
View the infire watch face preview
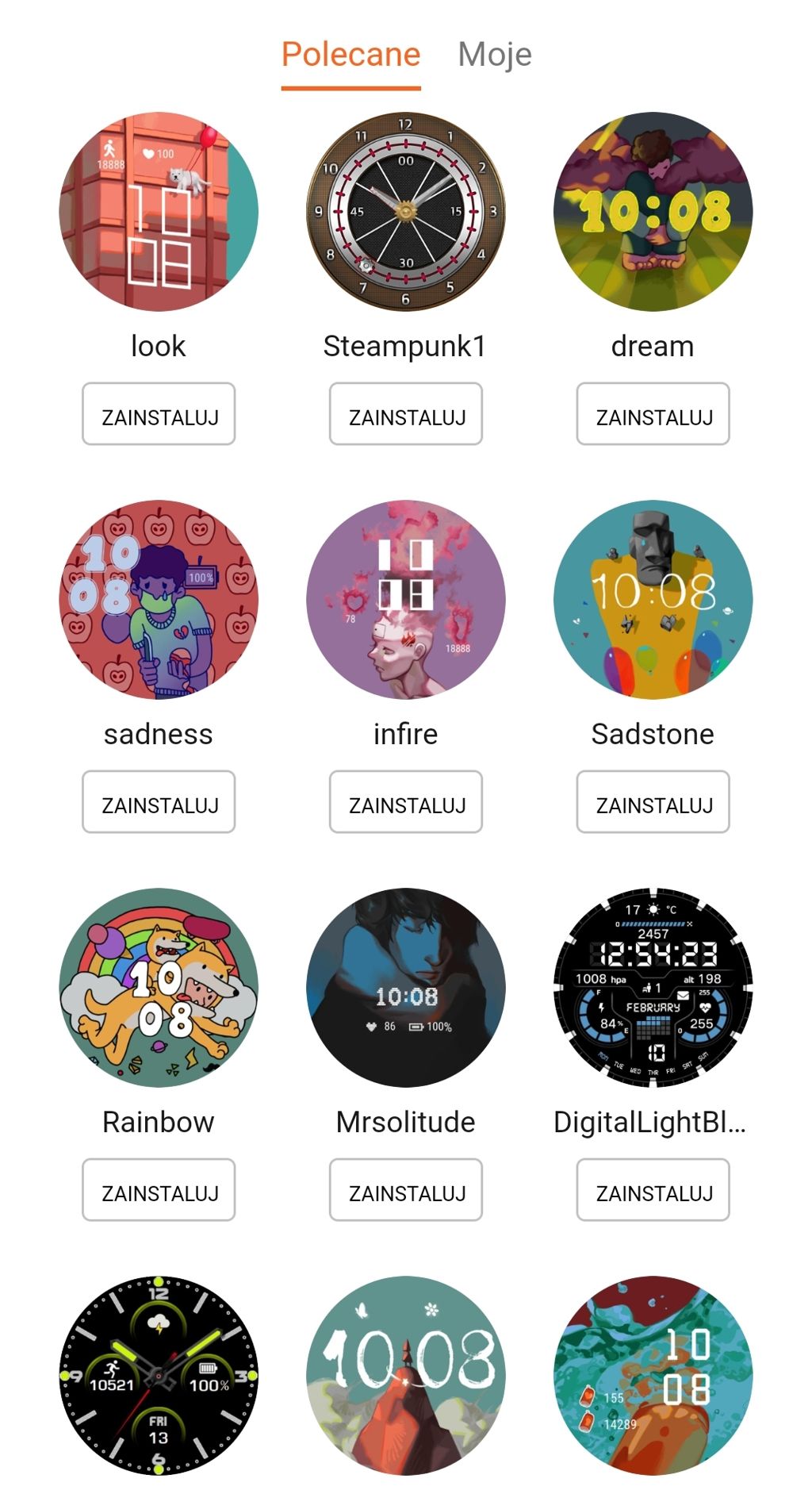click(x=406, y=599)
